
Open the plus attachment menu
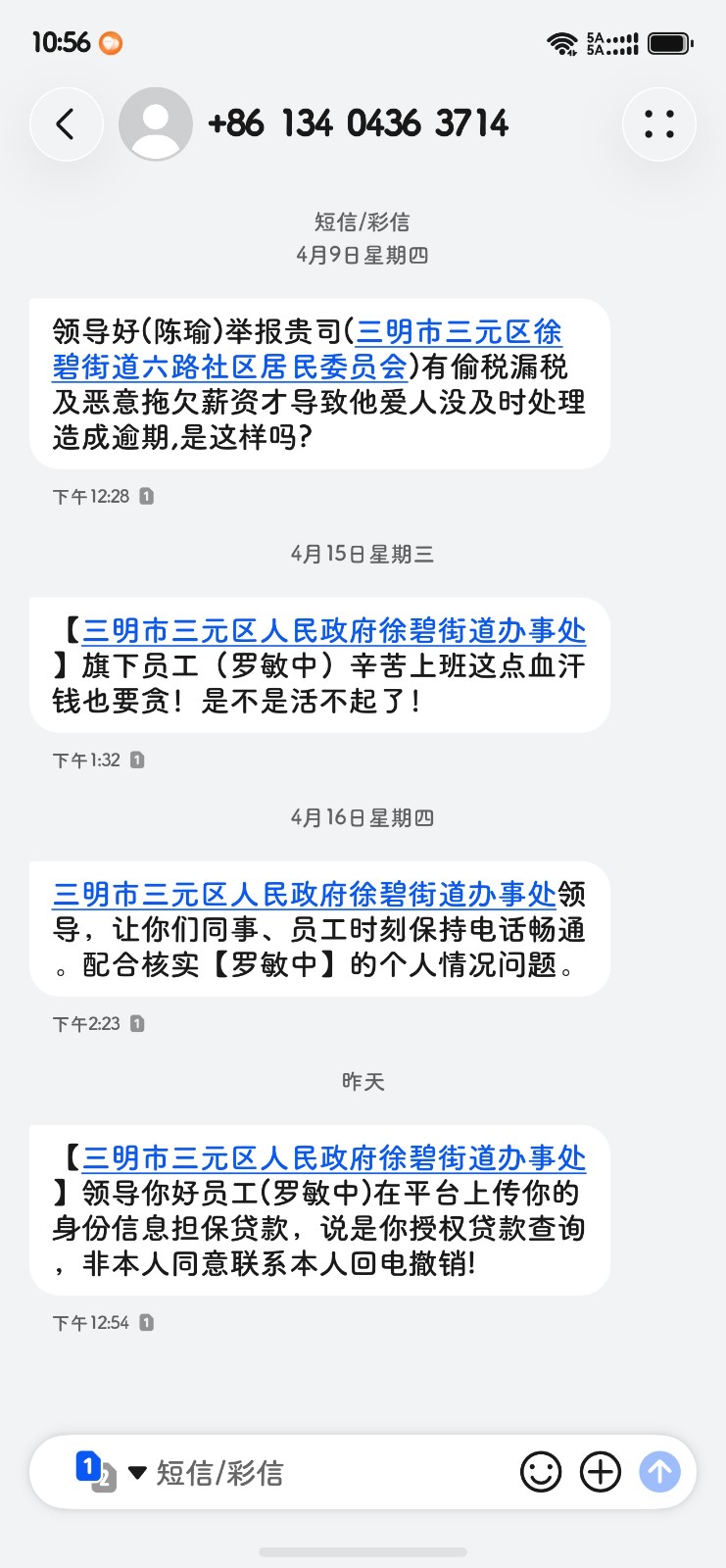tap(601, 1472)
